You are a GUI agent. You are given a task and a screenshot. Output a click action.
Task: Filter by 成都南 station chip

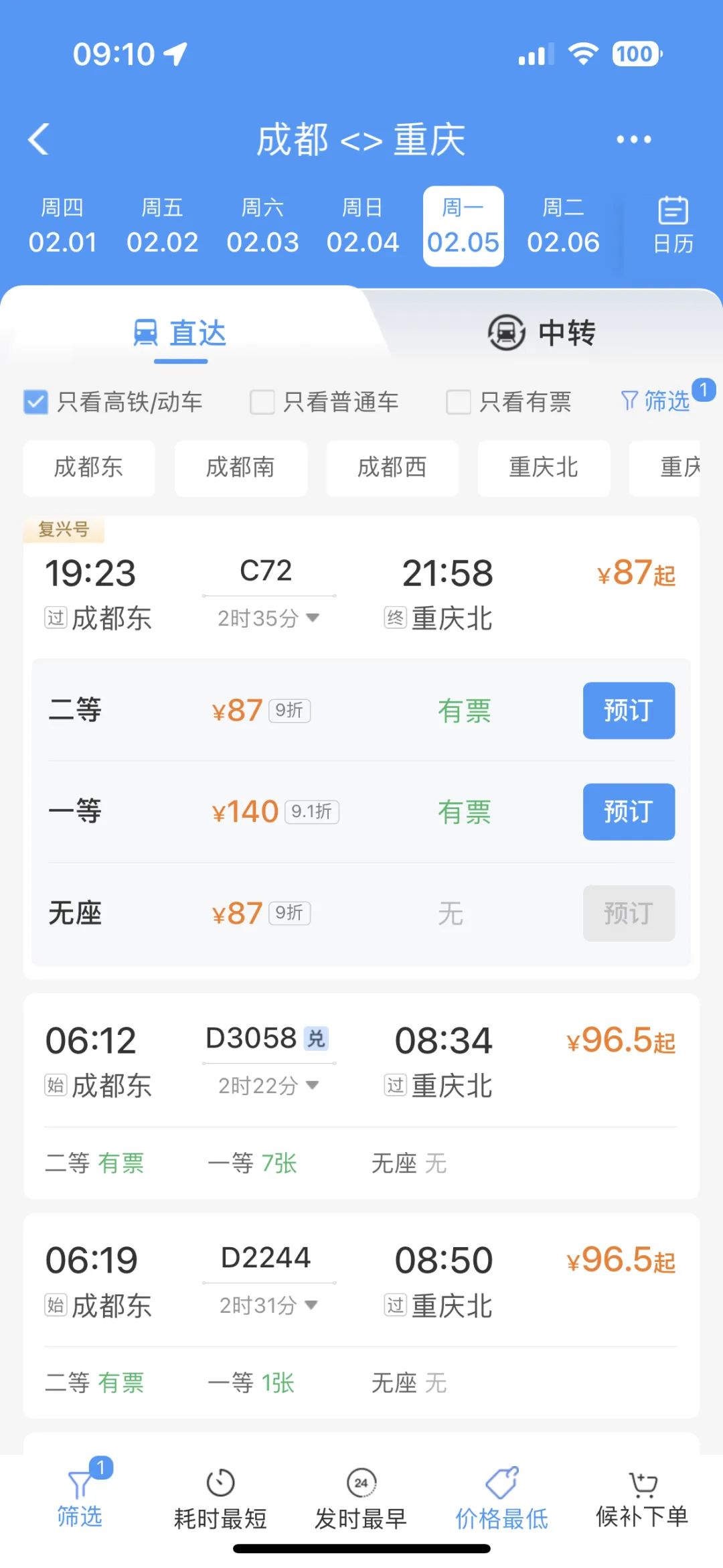click(241, 468)
